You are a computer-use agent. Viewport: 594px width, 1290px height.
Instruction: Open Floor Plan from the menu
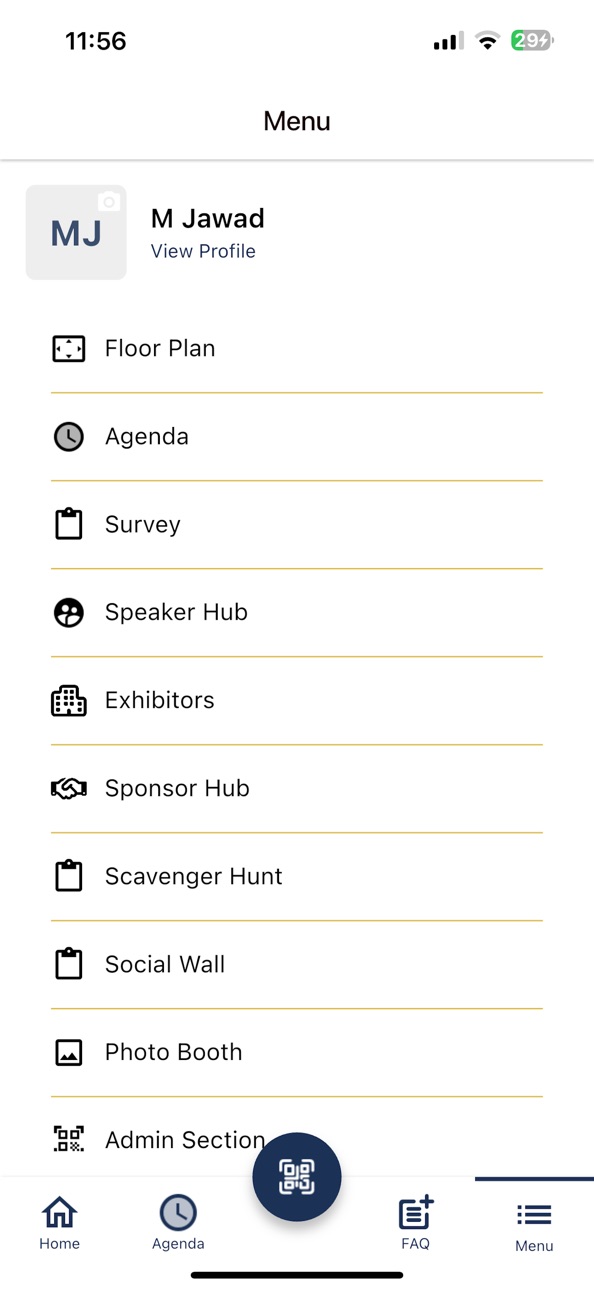(x=297, y=349)
